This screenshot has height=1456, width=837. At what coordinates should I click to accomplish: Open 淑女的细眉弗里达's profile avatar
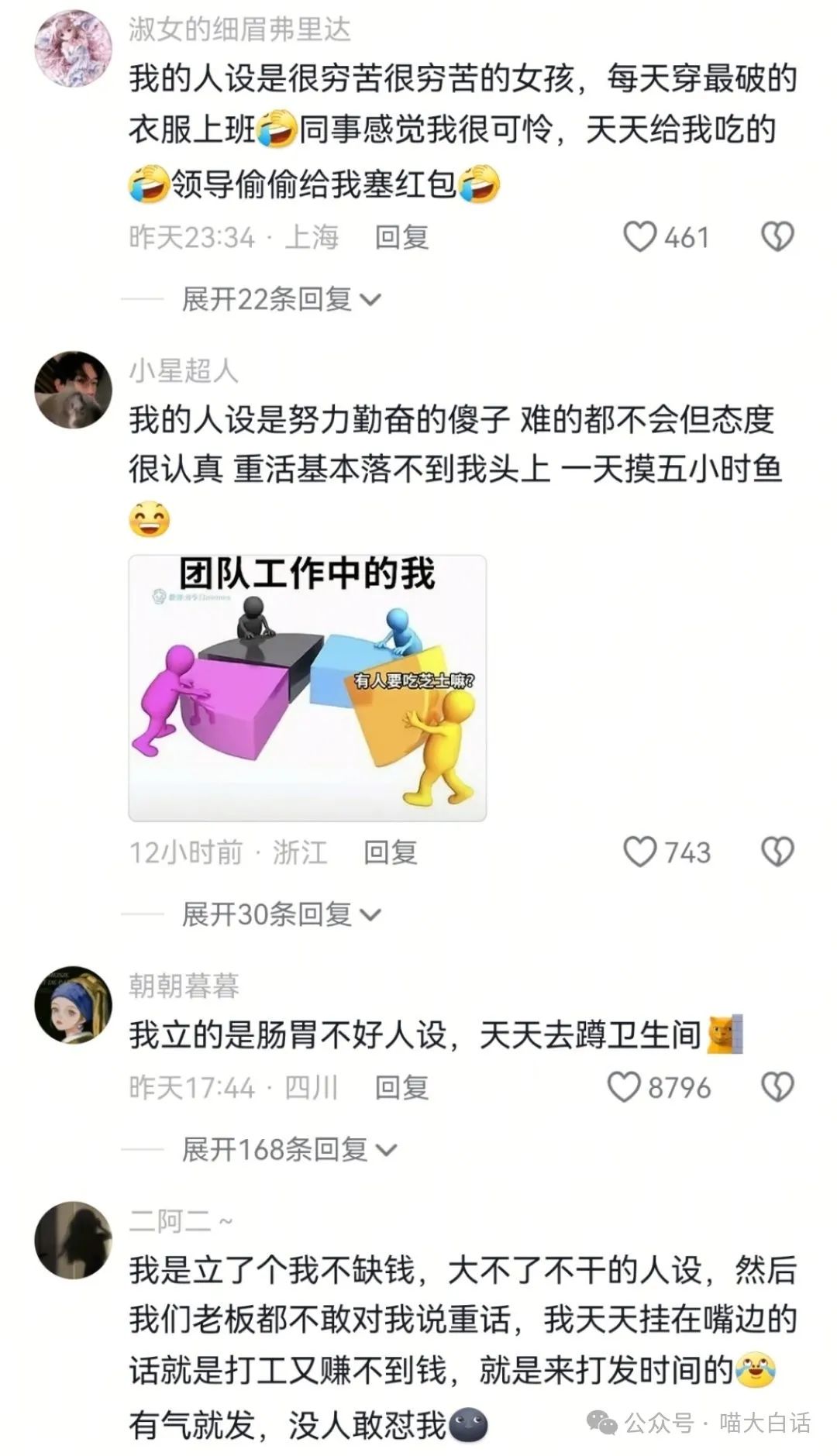coord(74,49)
